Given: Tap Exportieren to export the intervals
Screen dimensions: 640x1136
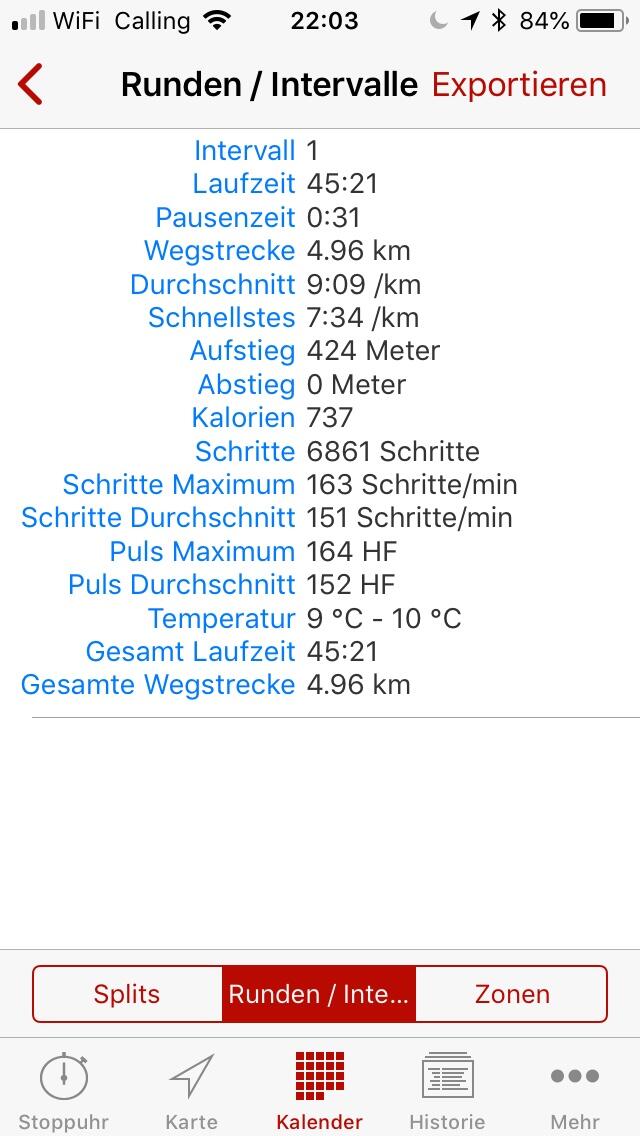Looking at the screenshot, I should (519, 85).
